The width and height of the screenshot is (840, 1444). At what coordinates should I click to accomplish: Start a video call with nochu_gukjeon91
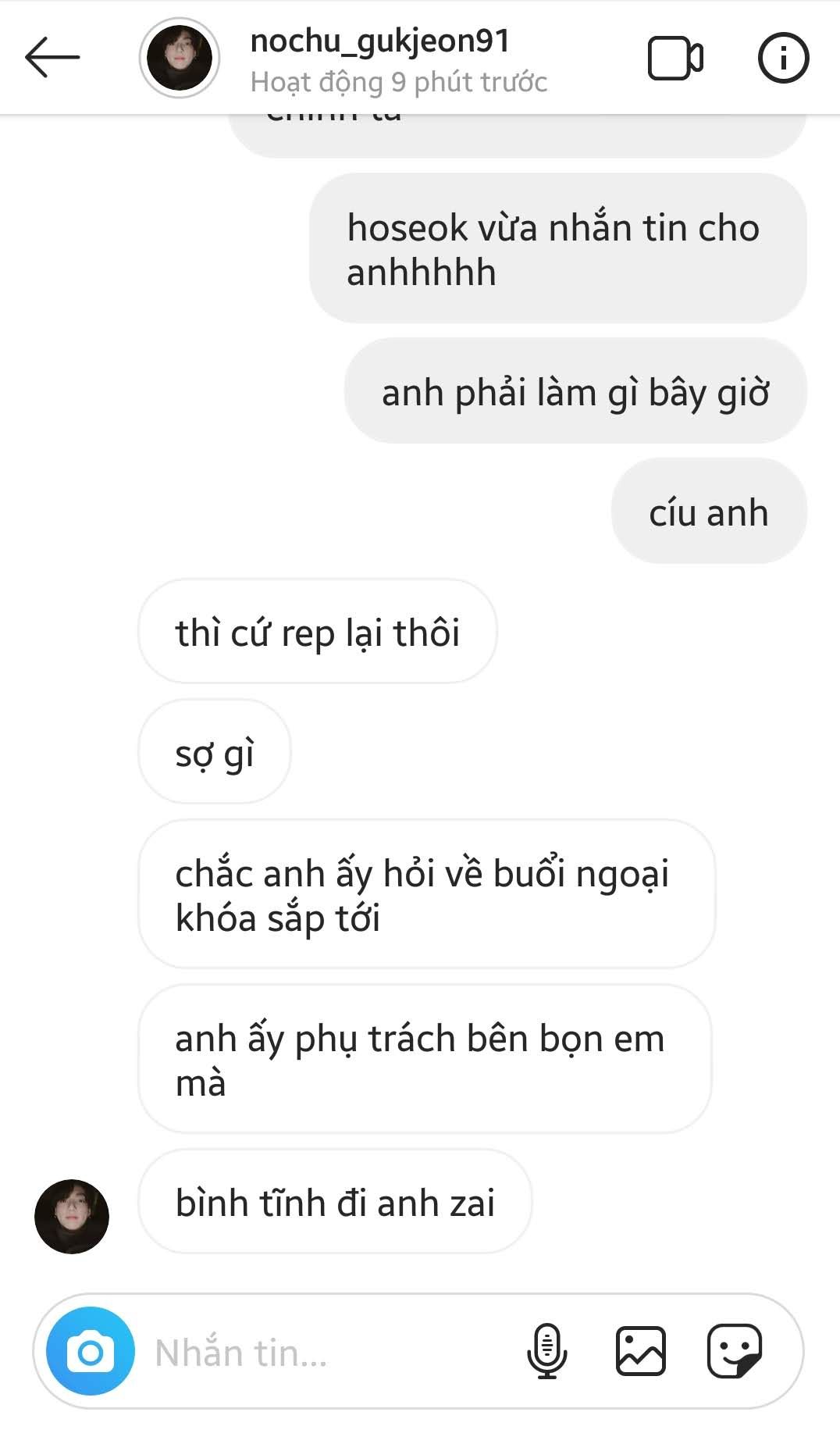click(675, 58)
